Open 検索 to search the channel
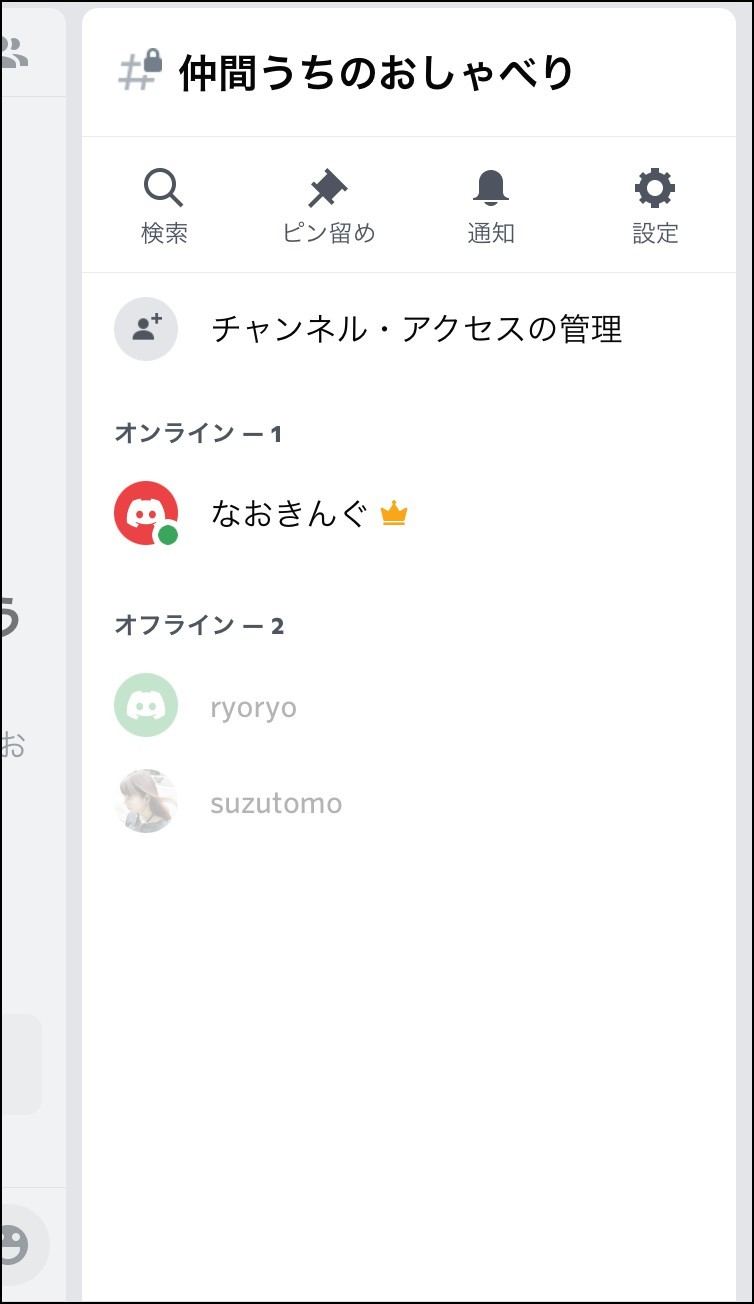The width and height of the screenshot is (754, 1304). pos(164,206)
